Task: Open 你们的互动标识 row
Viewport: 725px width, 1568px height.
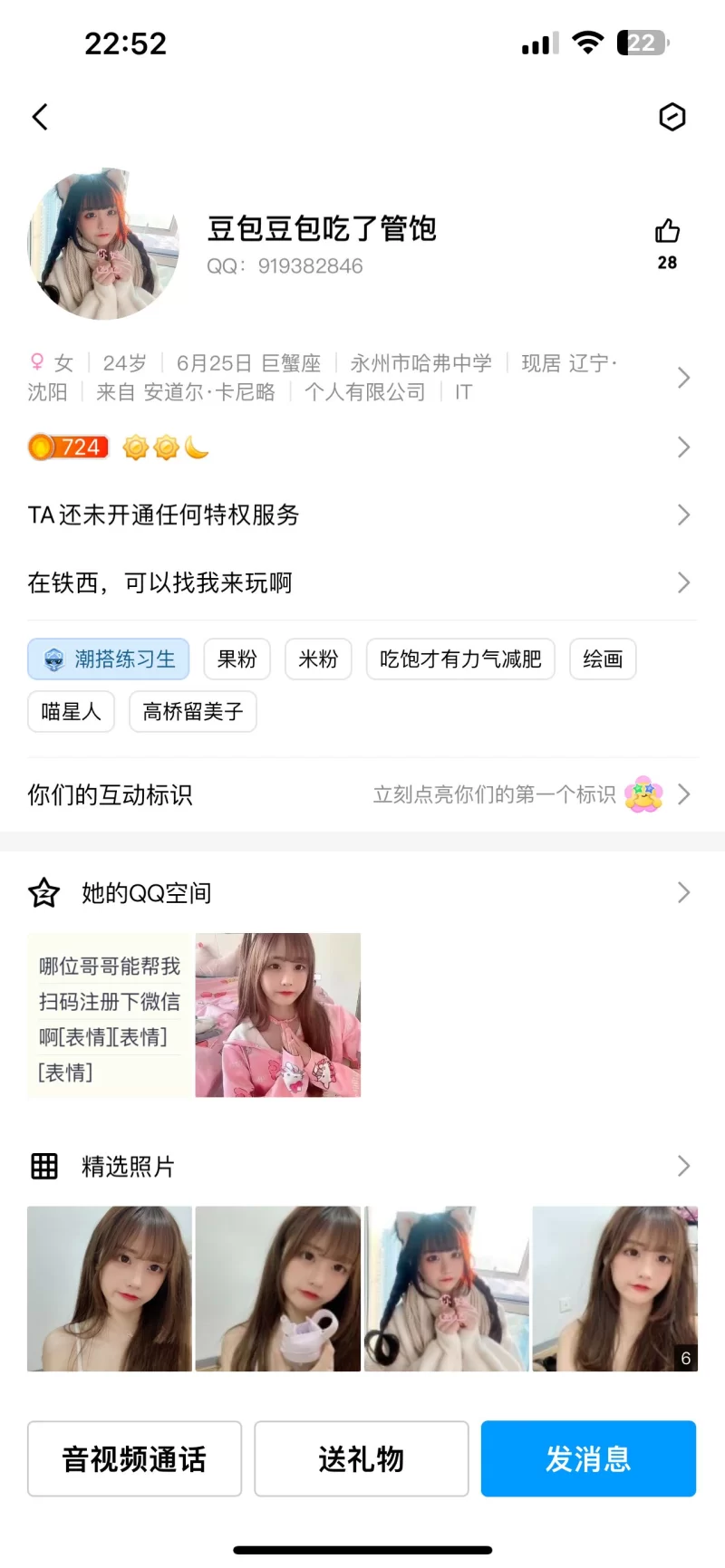Action: pos(362,795)
